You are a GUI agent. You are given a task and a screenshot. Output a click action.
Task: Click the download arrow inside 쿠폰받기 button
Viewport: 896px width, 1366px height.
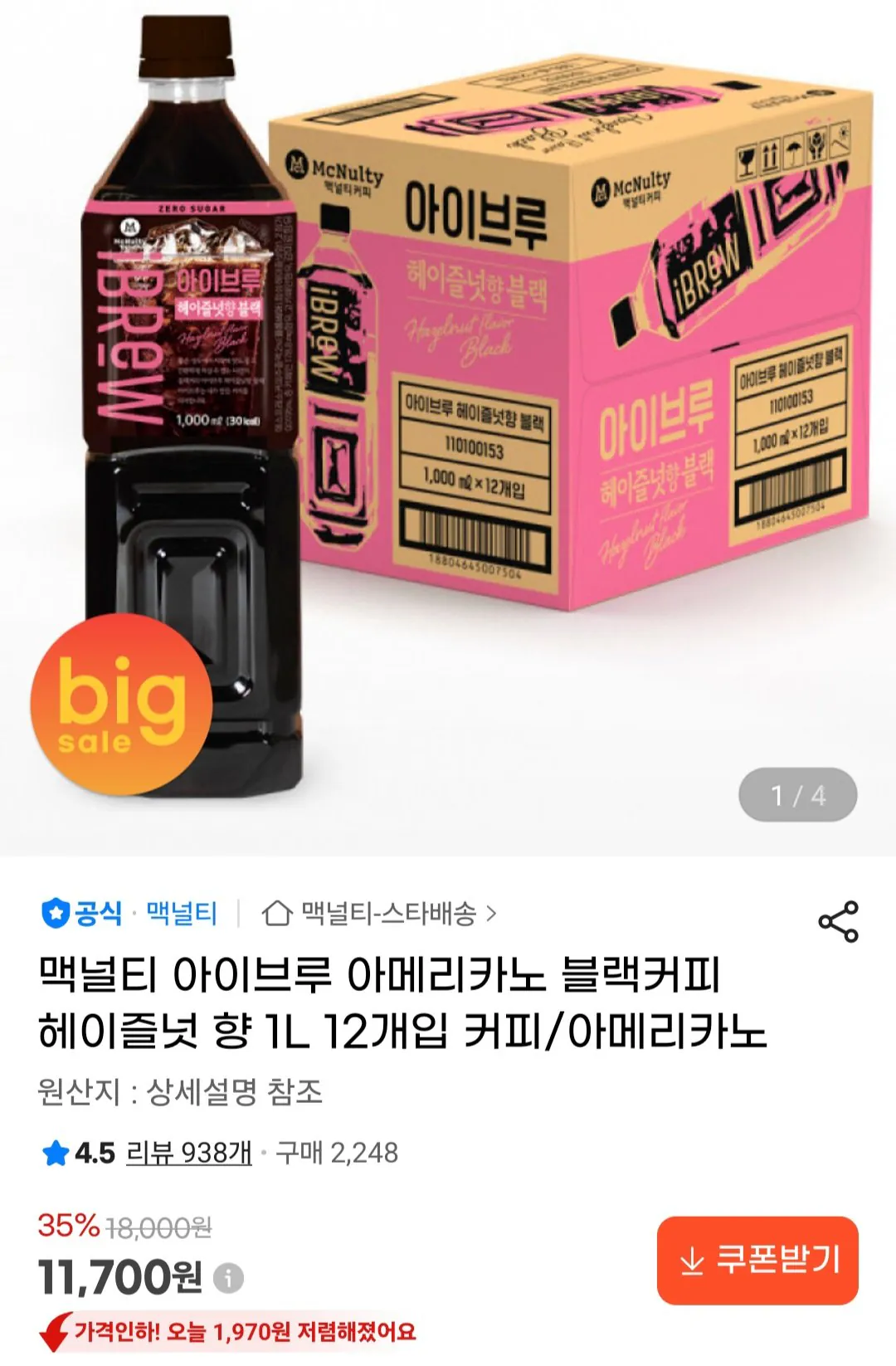[692, 1260]
